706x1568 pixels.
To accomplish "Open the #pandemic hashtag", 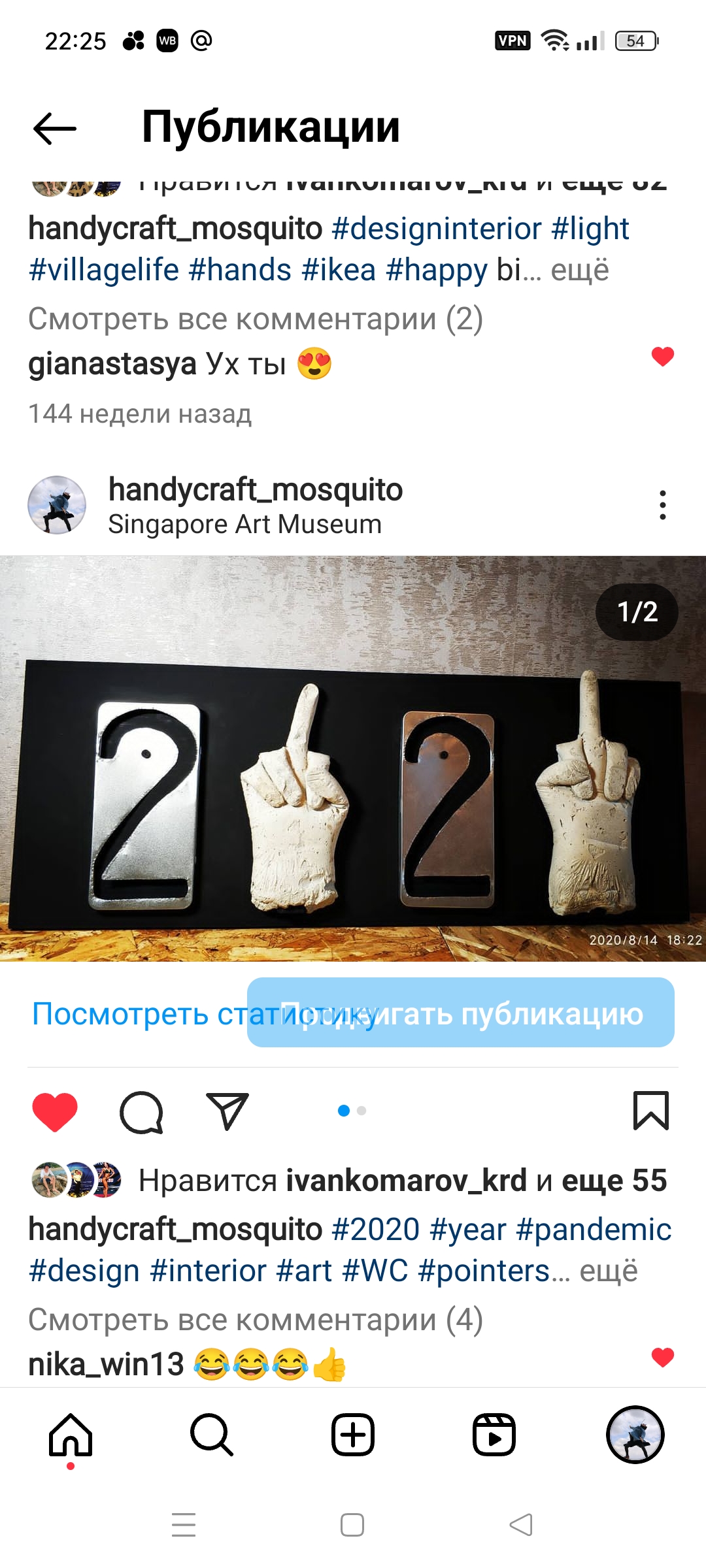I will (x=594, y=1230).
